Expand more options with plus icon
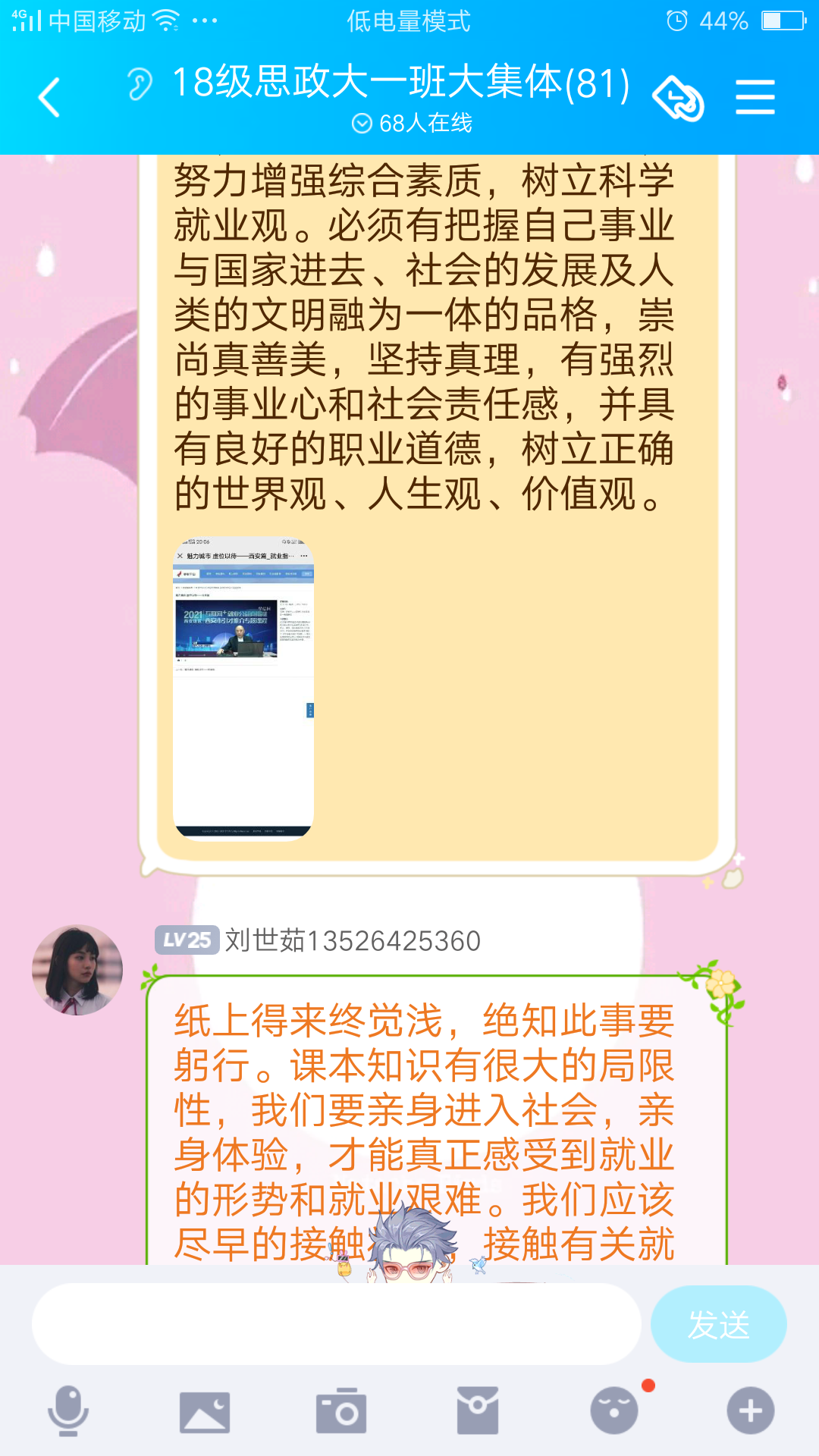 pos(750,1411)
